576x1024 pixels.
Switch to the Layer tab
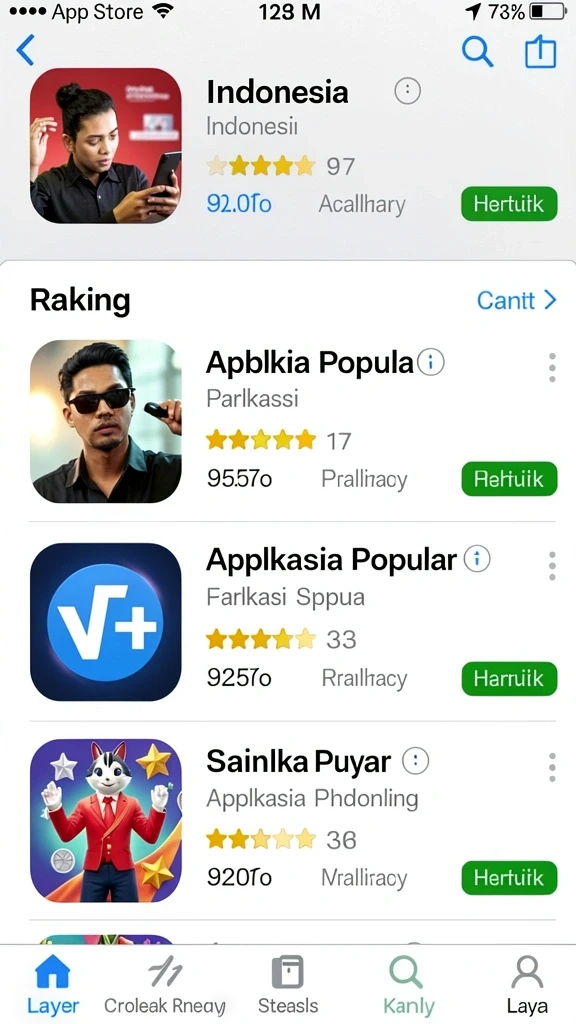53,985
